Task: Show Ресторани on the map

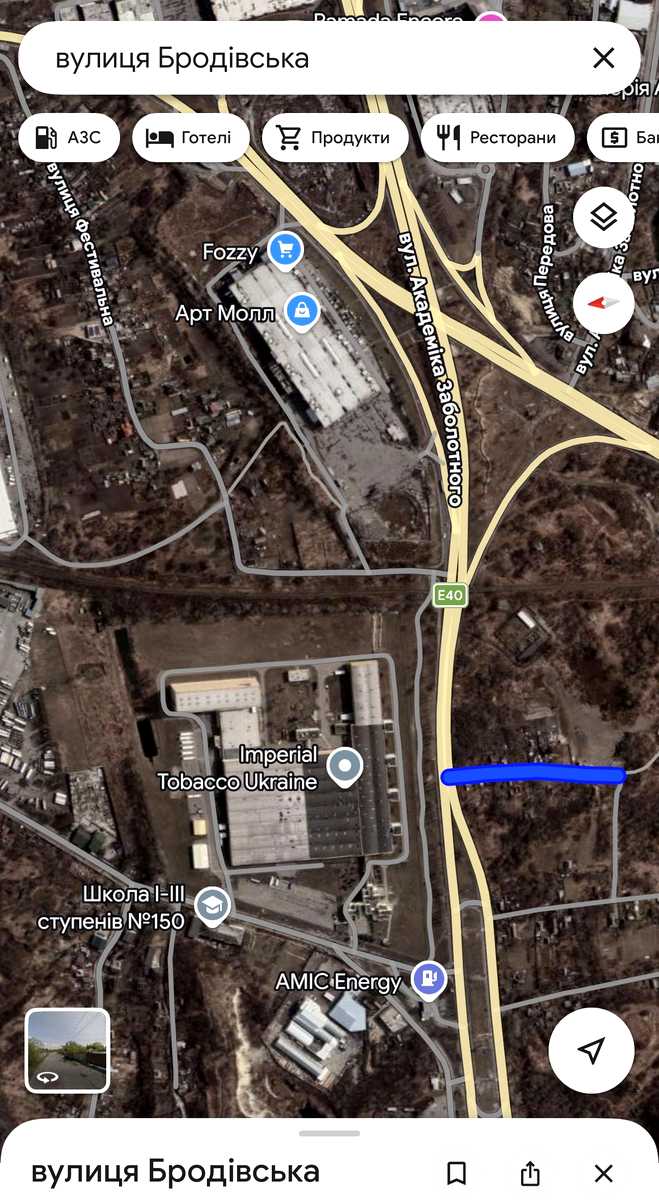Action: [497, 138]
